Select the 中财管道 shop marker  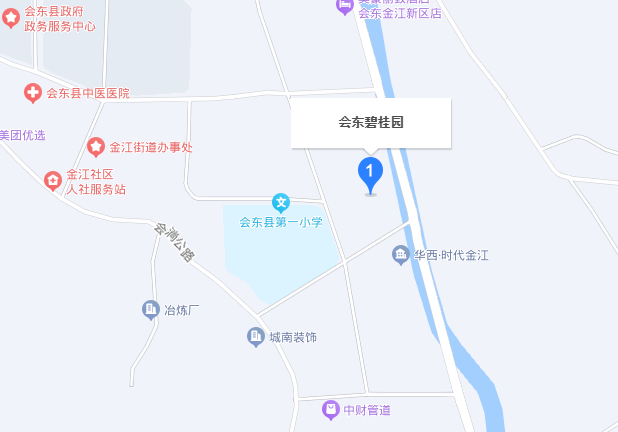point(330,409)
